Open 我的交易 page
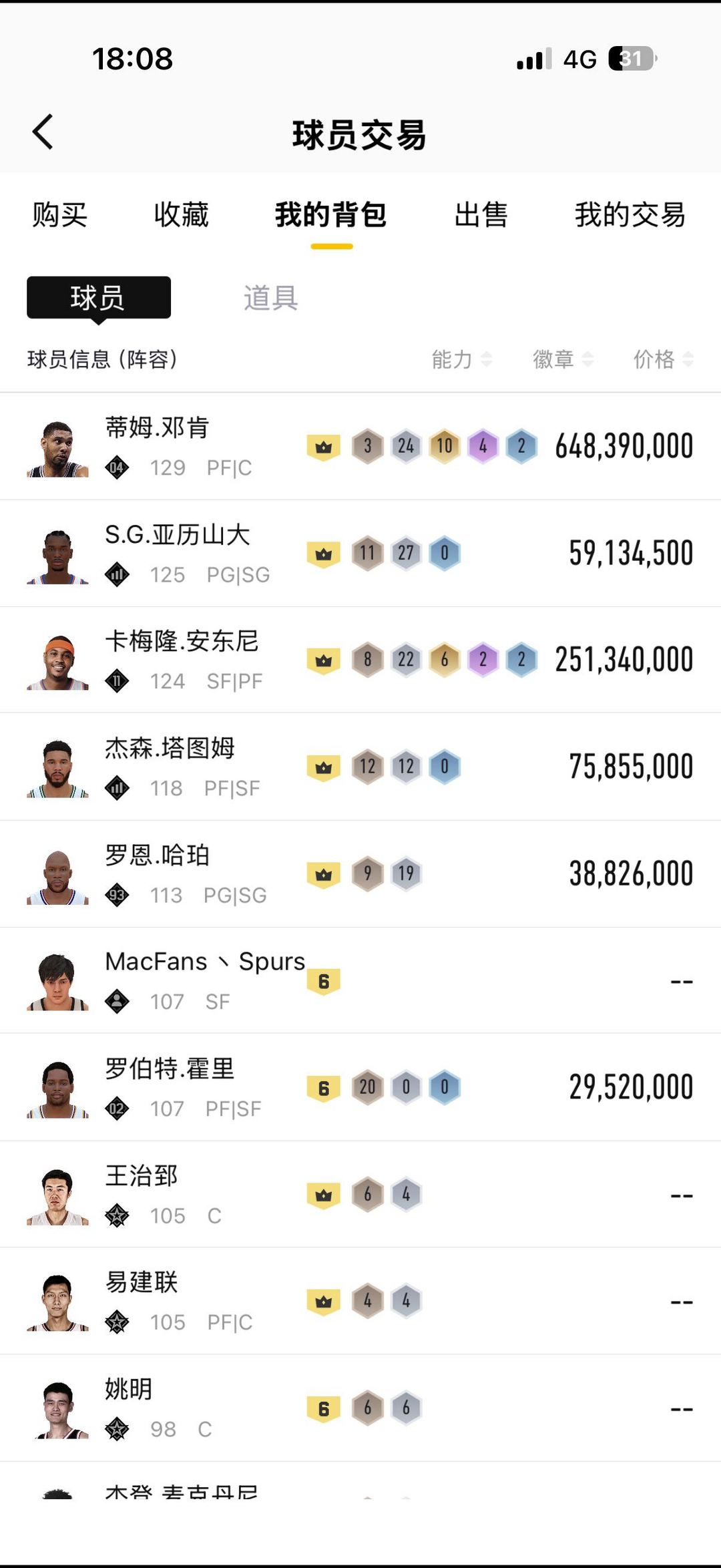This screenshot has height=1568, width=721. coord(630,215)
